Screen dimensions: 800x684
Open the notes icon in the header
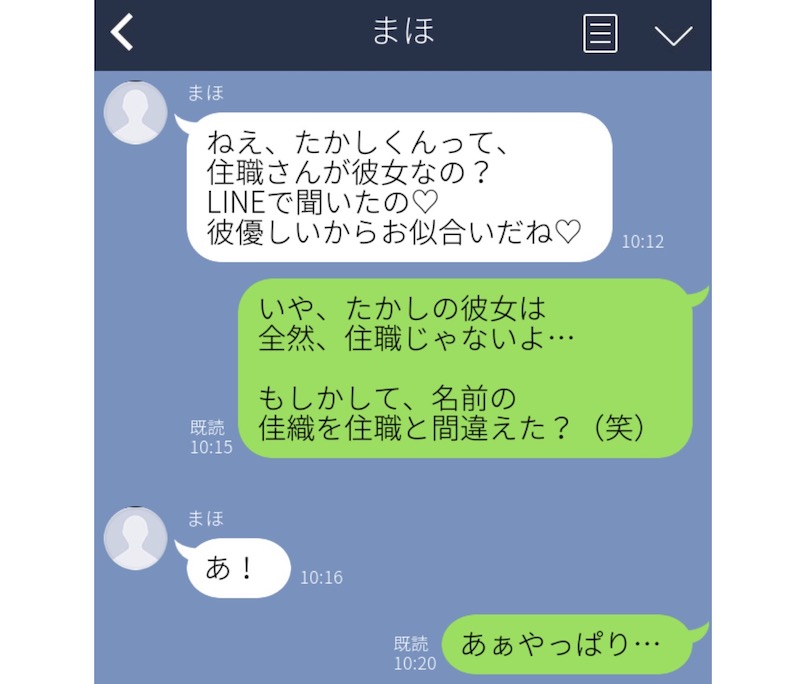(599, 33)
